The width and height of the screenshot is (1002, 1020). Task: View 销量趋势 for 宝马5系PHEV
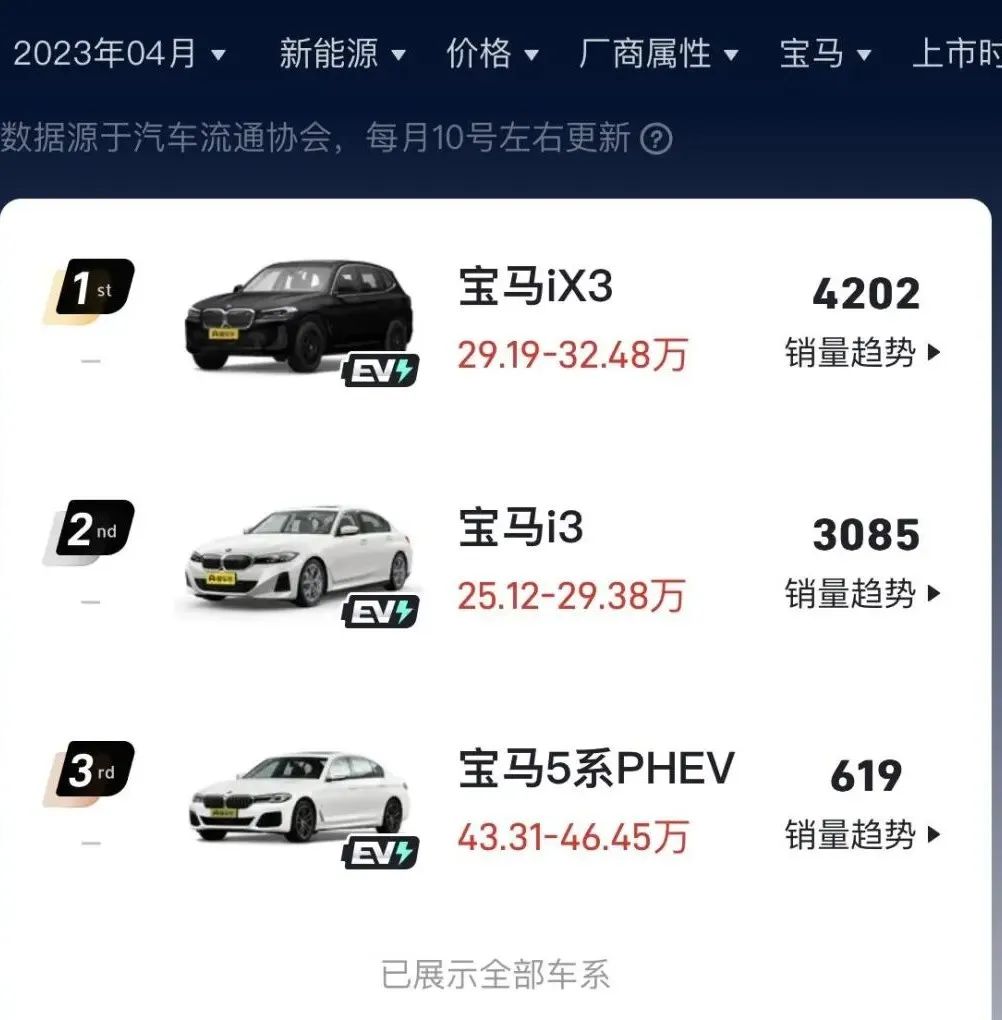point(863,834)
